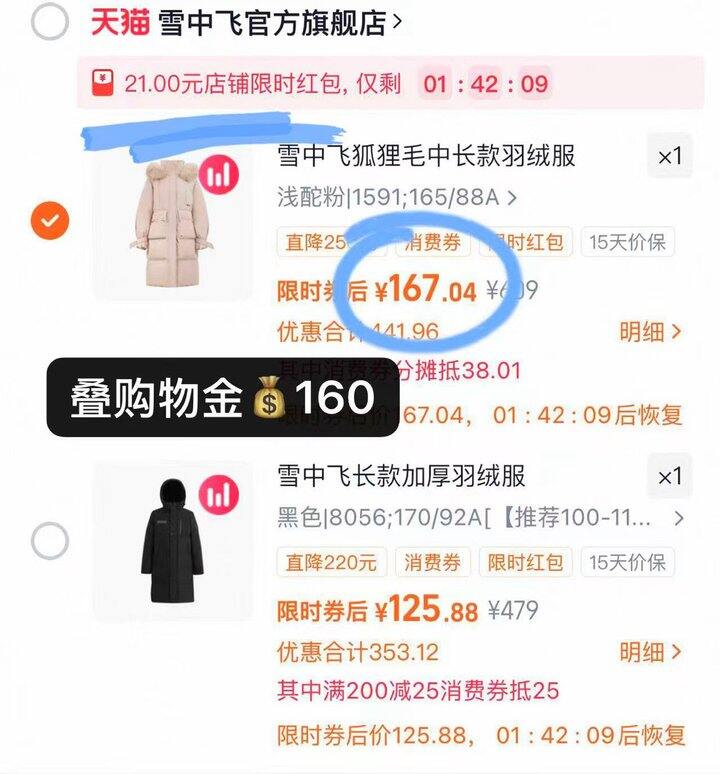Adjust quantity of 狐狸毛中长款羽绒服
This screenshot has height=774, width=720.
point(669,157)
